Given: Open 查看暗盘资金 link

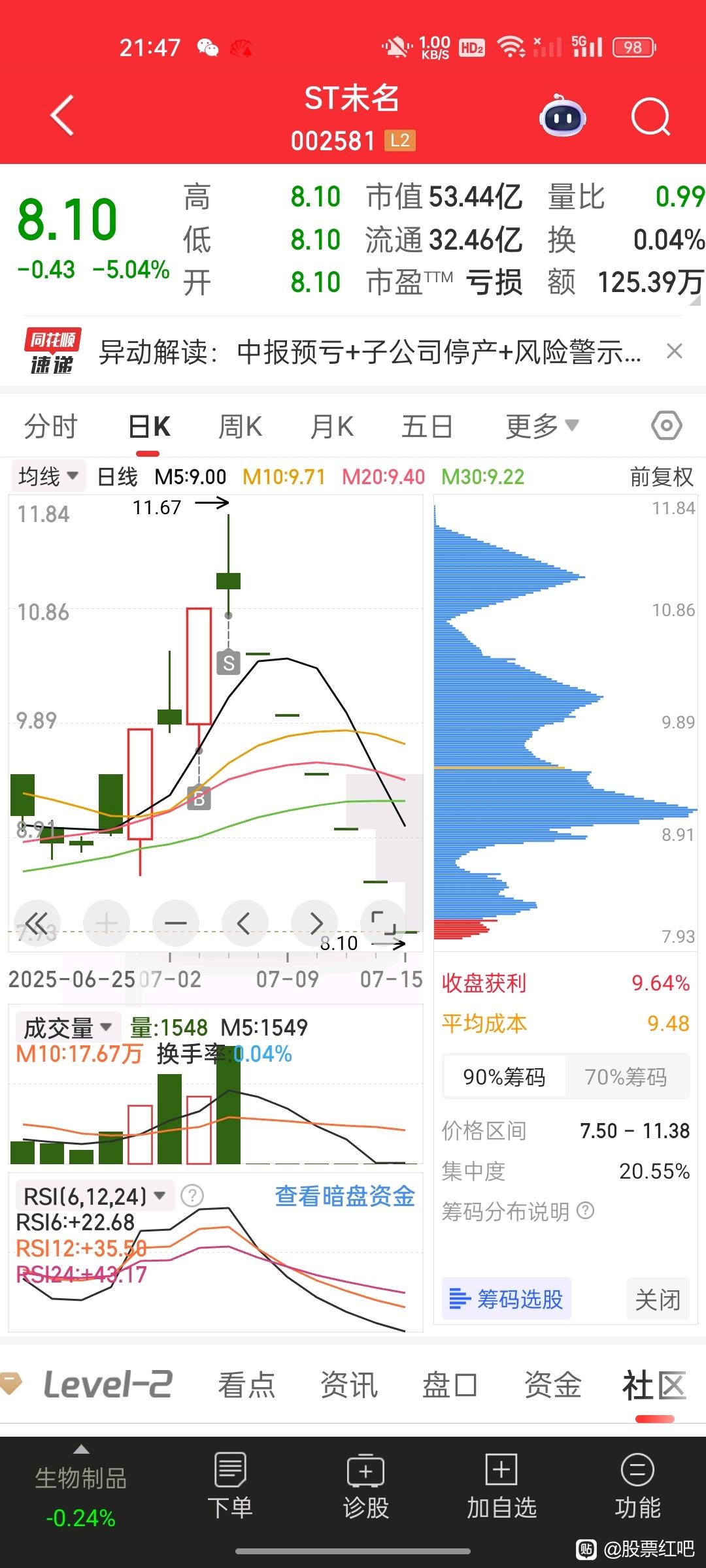Looking at the screenshot, I should pyautogui.click(x=345, y=1196).
